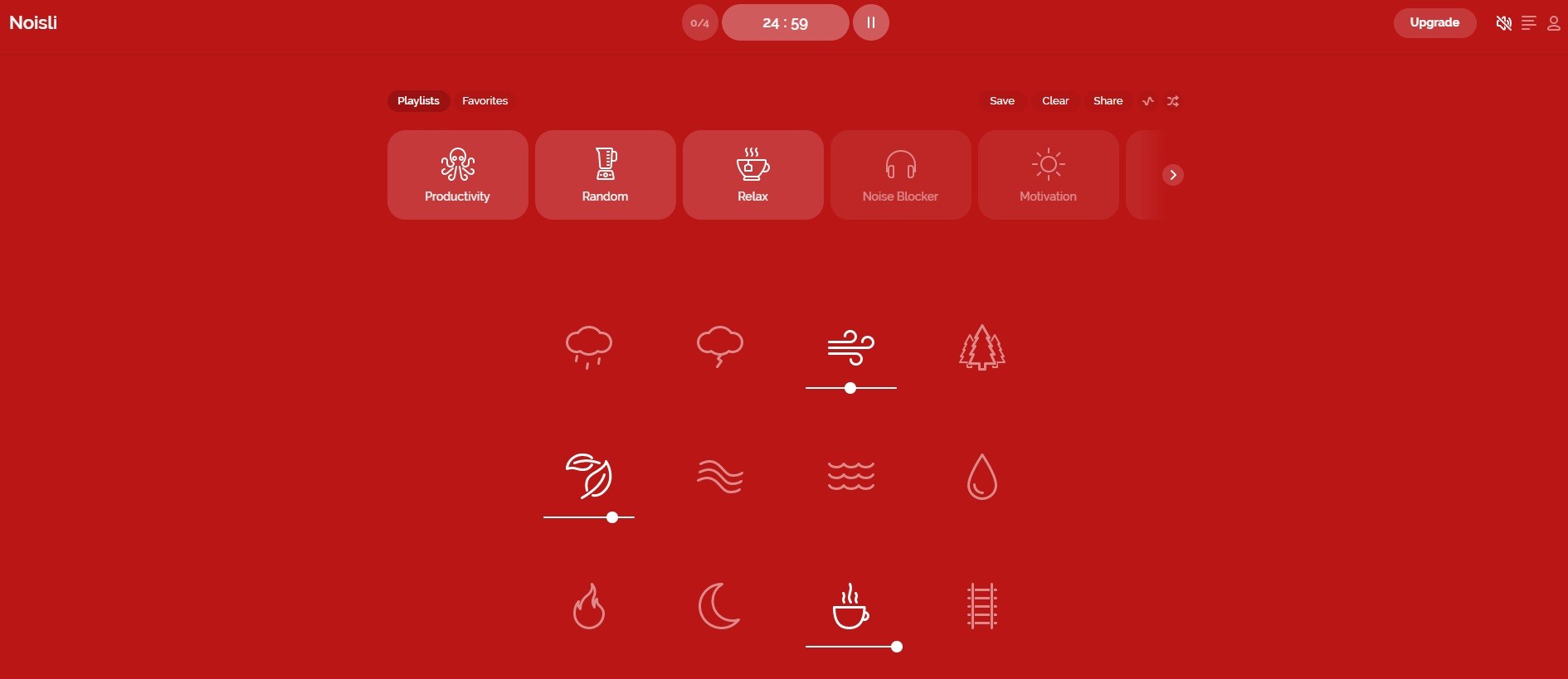Open the user account icon
Viewport: 1568px width, 679px height.
[x=1554, y=23]
